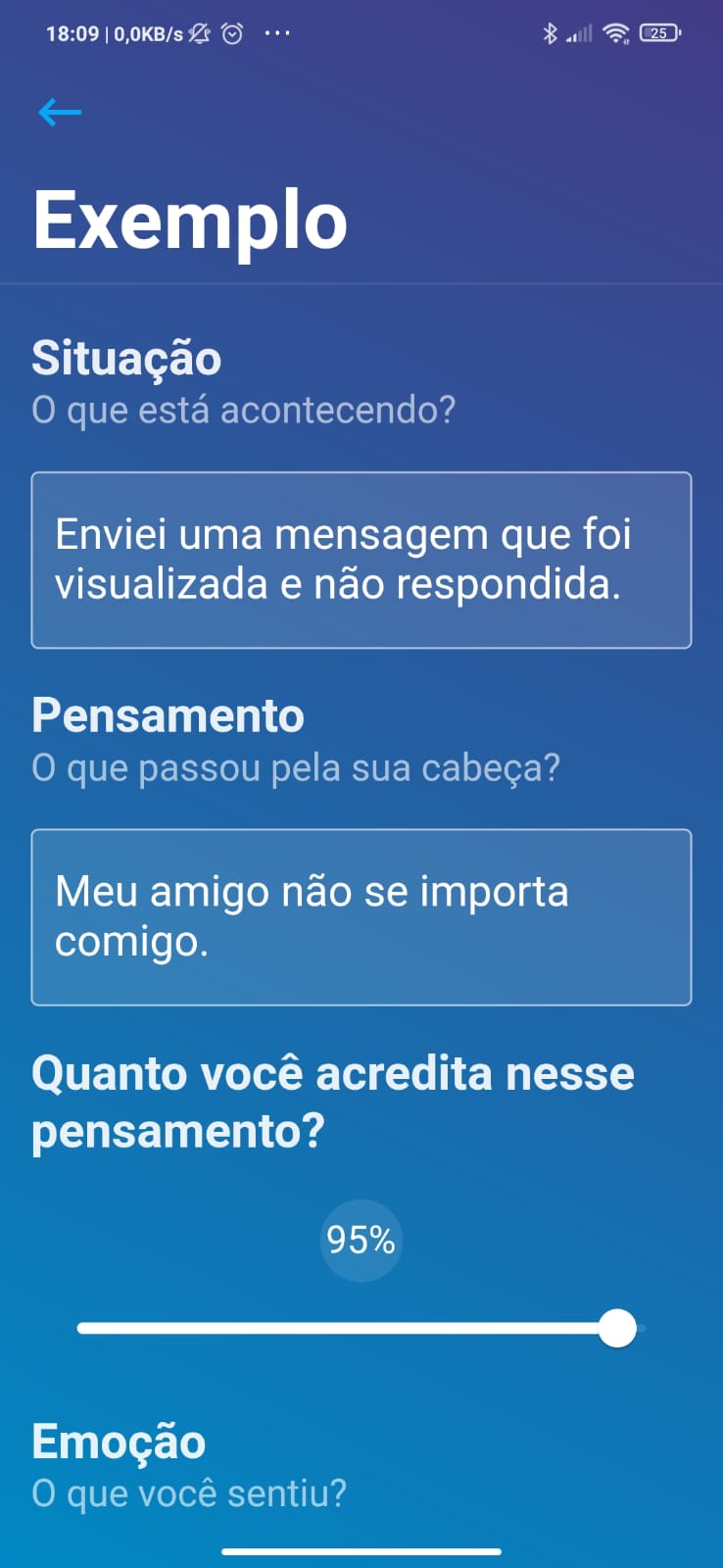Image resolution: width=723 pixels, height=1568 pixels.
Task: Go back using the arrow icon
Action: tap(60, 113)
